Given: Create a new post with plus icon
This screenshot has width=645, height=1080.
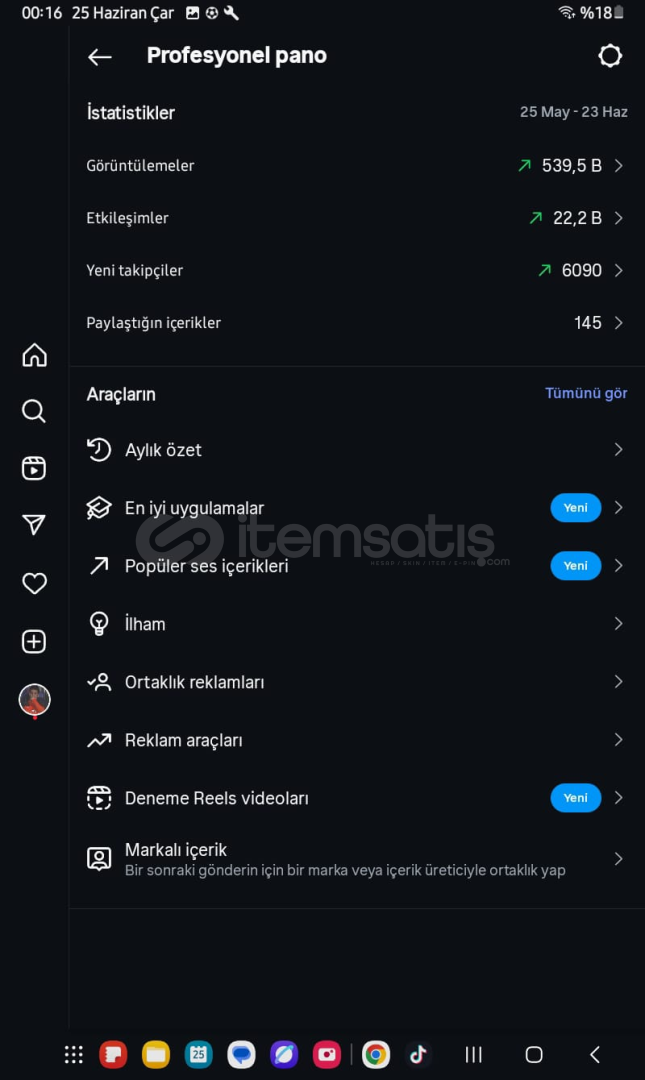Looking at the screenshot, I should 34,641.
